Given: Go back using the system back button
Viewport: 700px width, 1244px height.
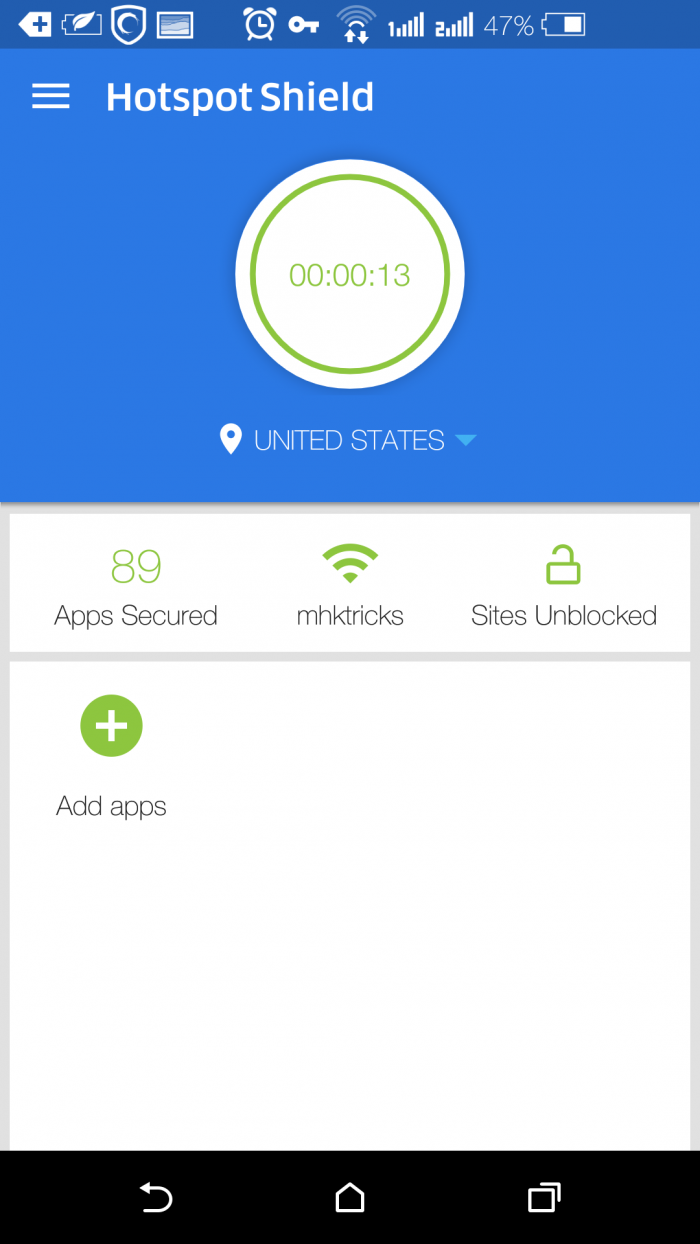Looking at the screenshot, I should tap(156, 1197).
